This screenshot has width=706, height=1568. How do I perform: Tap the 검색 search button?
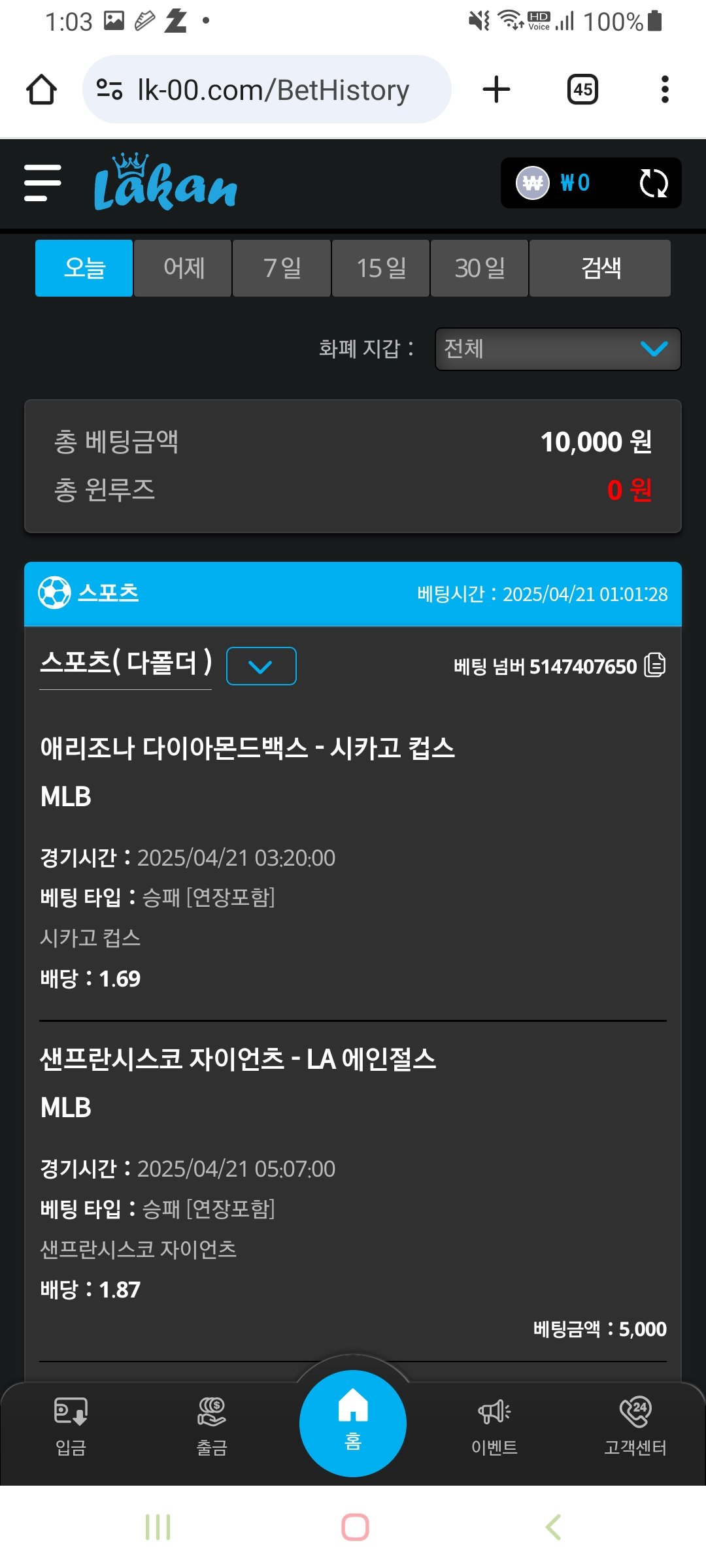(x=600, y=268)
